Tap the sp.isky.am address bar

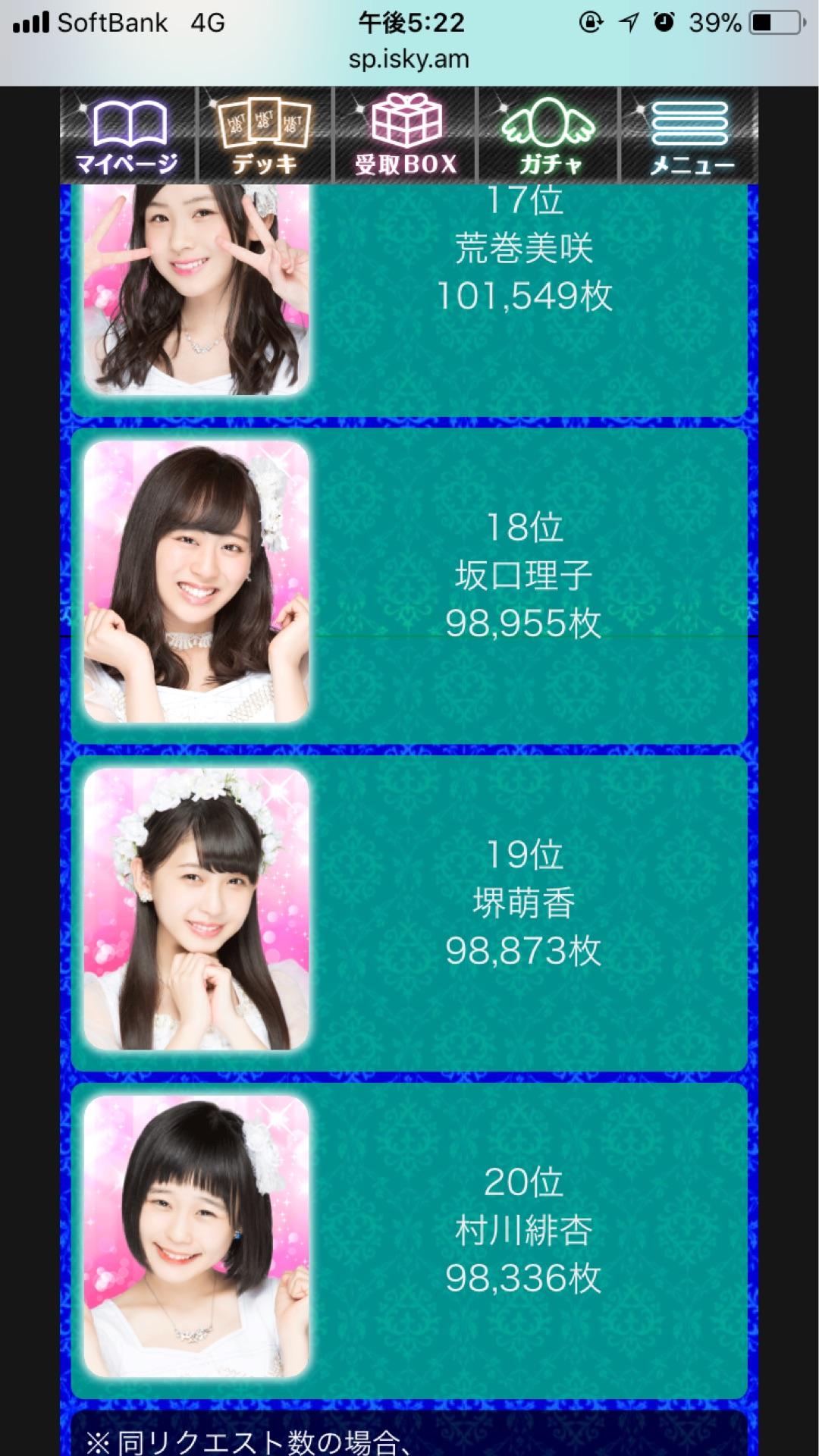click(x=409, y=59)
